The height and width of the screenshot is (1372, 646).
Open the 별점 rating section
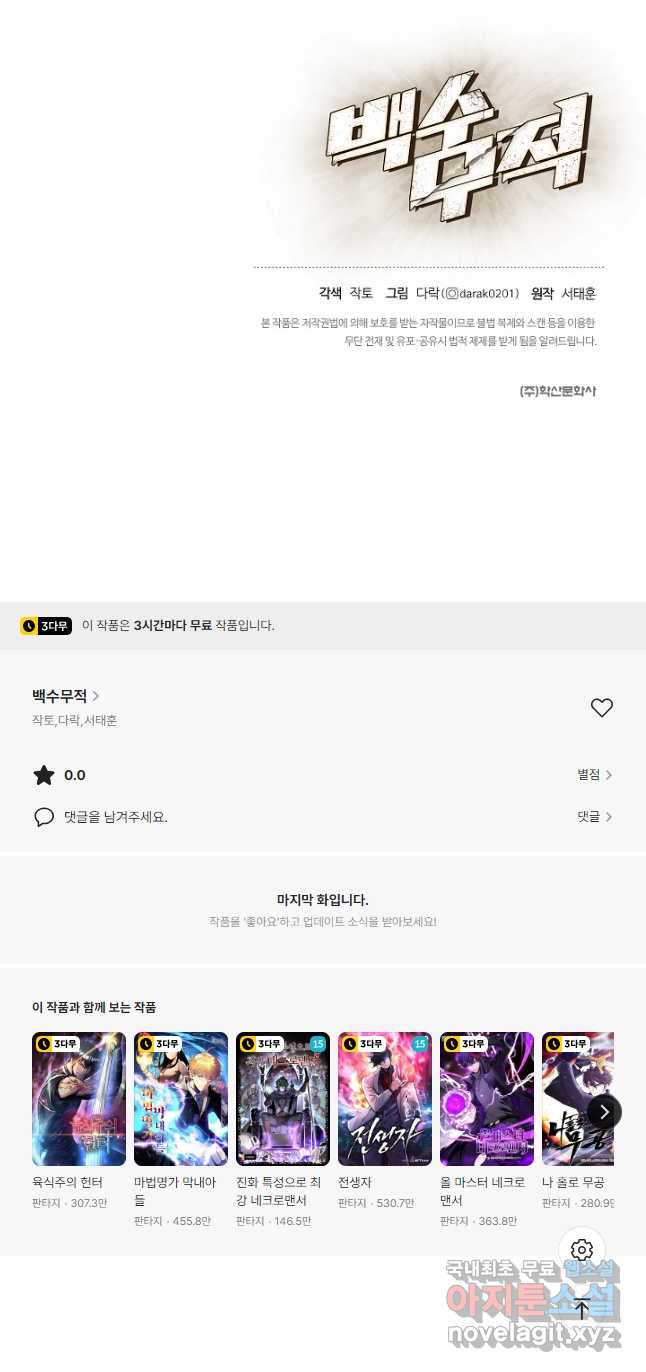click(x=594, y=775)
